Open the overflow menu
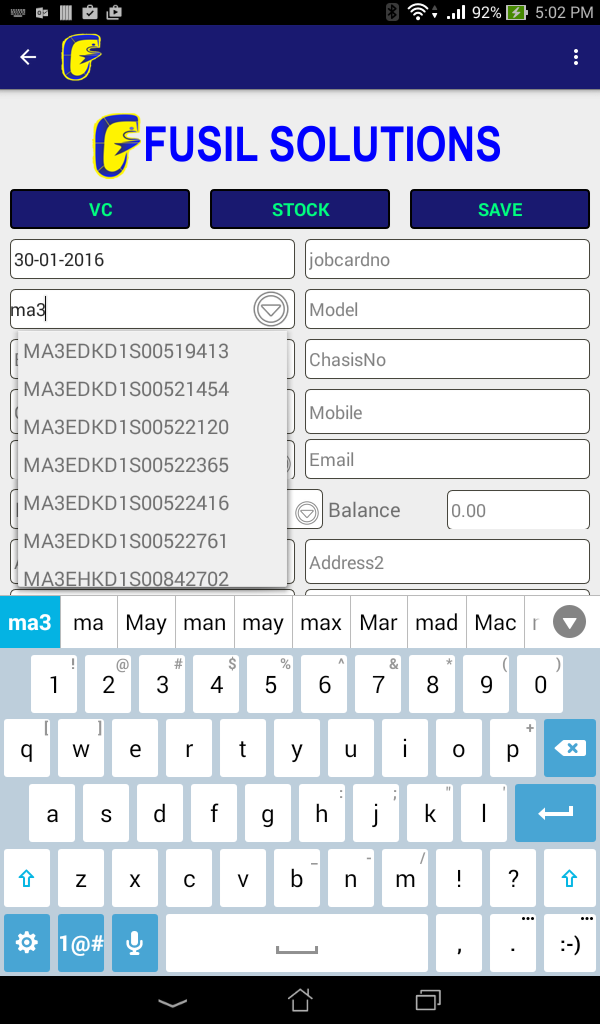This screenshot has width=600, height=1024. 576,57
